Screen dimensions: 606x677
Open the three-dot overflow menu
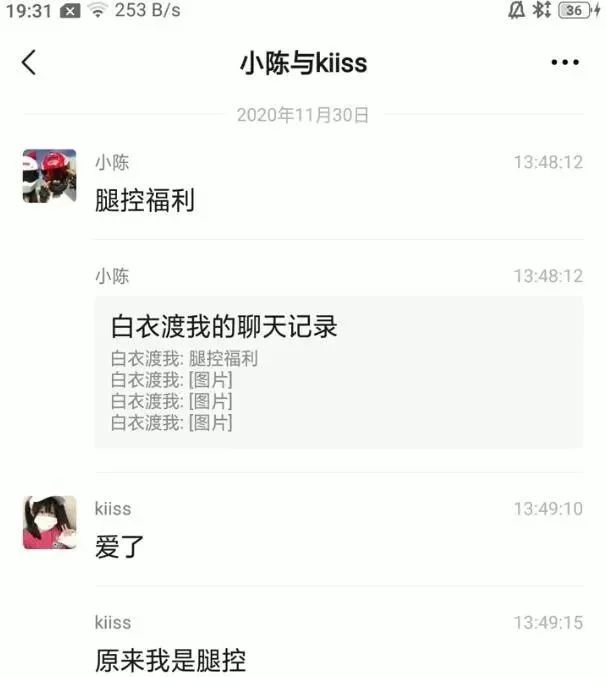pos(565,63)
